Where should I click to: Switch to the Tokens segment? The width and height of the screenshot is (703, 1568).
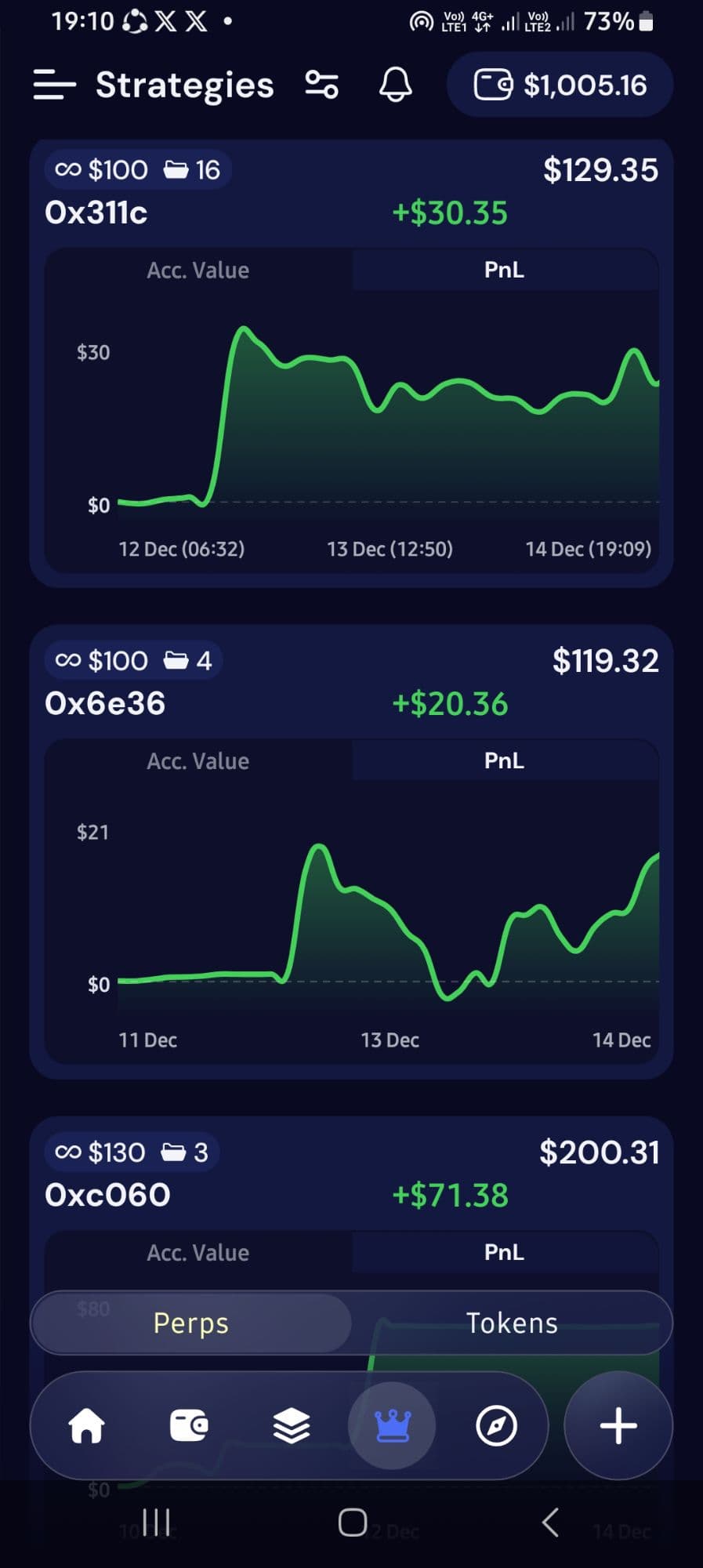click(512, 1323)
